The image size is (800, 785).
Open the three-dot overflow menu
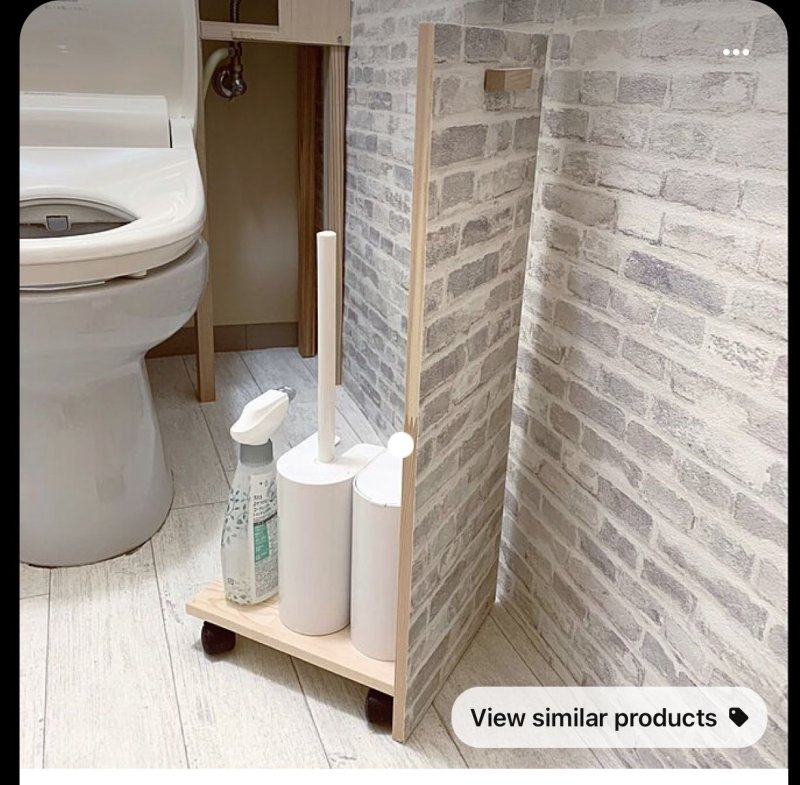(736, 52)
